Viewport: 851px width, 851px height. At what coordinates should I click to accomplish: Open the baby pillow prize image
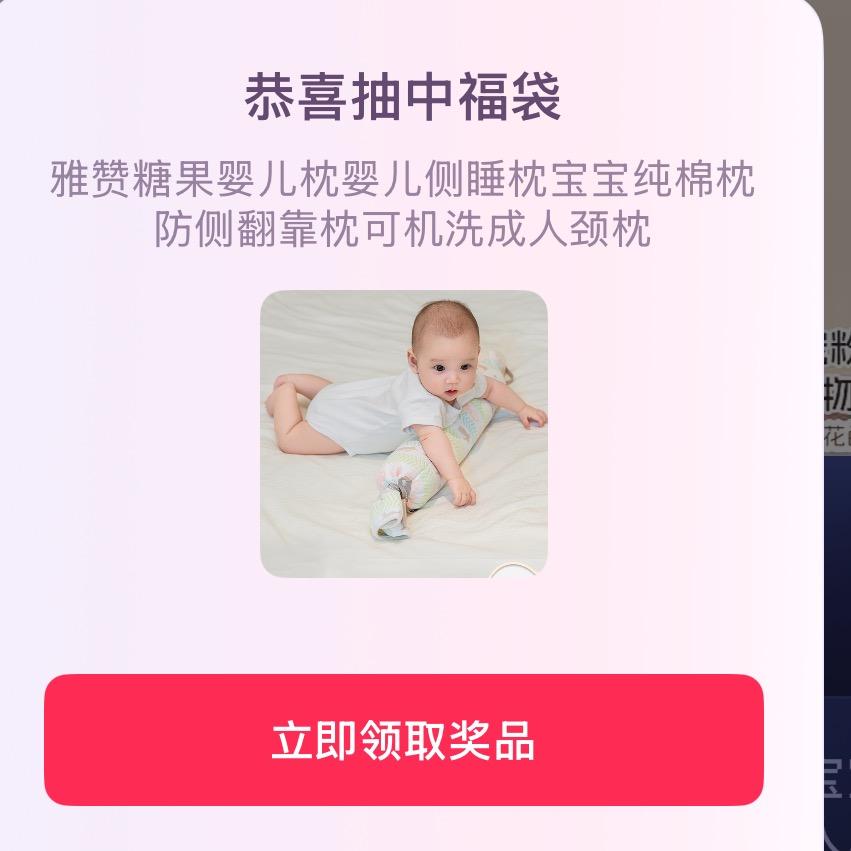(404, 433)
